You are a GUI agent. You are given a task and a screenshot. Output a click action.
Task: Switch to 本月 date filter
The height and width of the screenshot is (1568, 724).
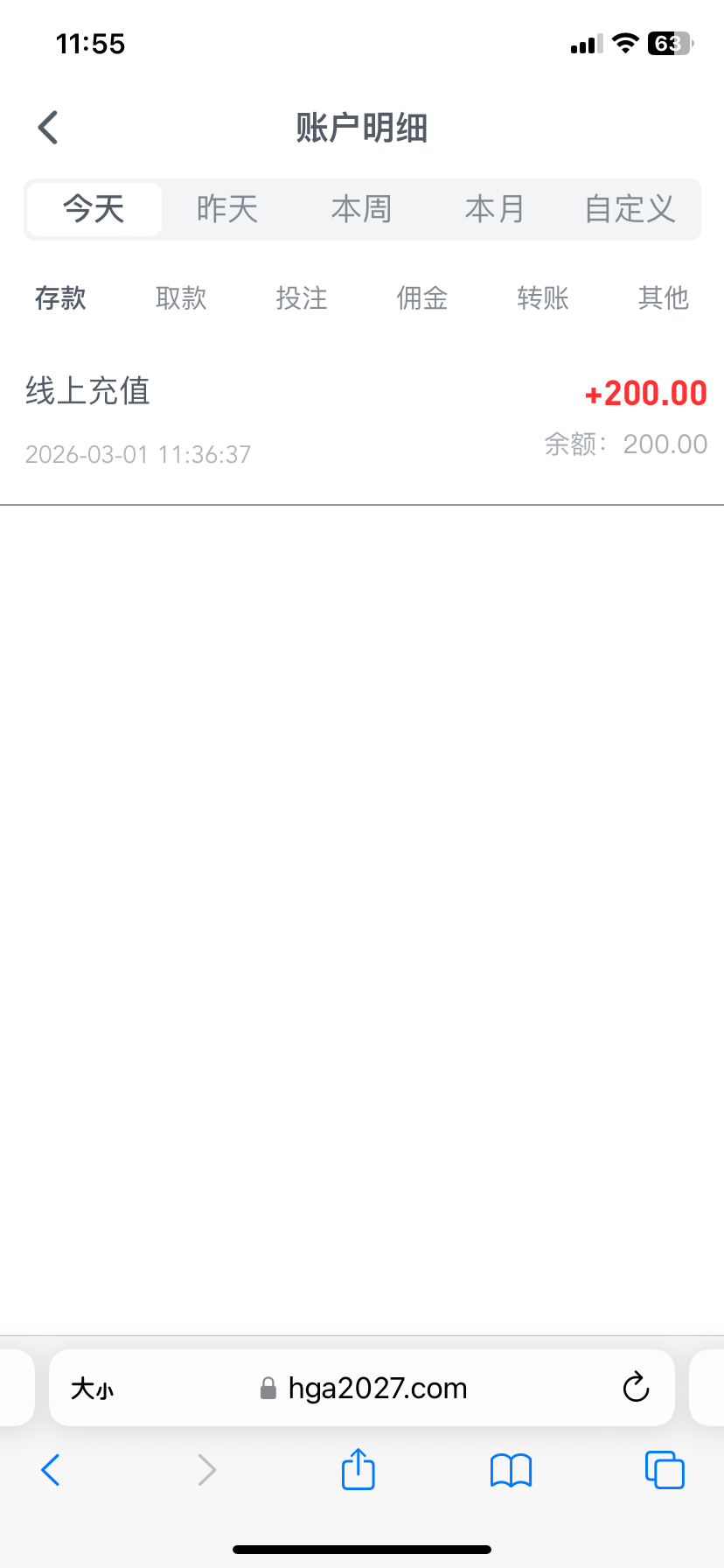495,209
